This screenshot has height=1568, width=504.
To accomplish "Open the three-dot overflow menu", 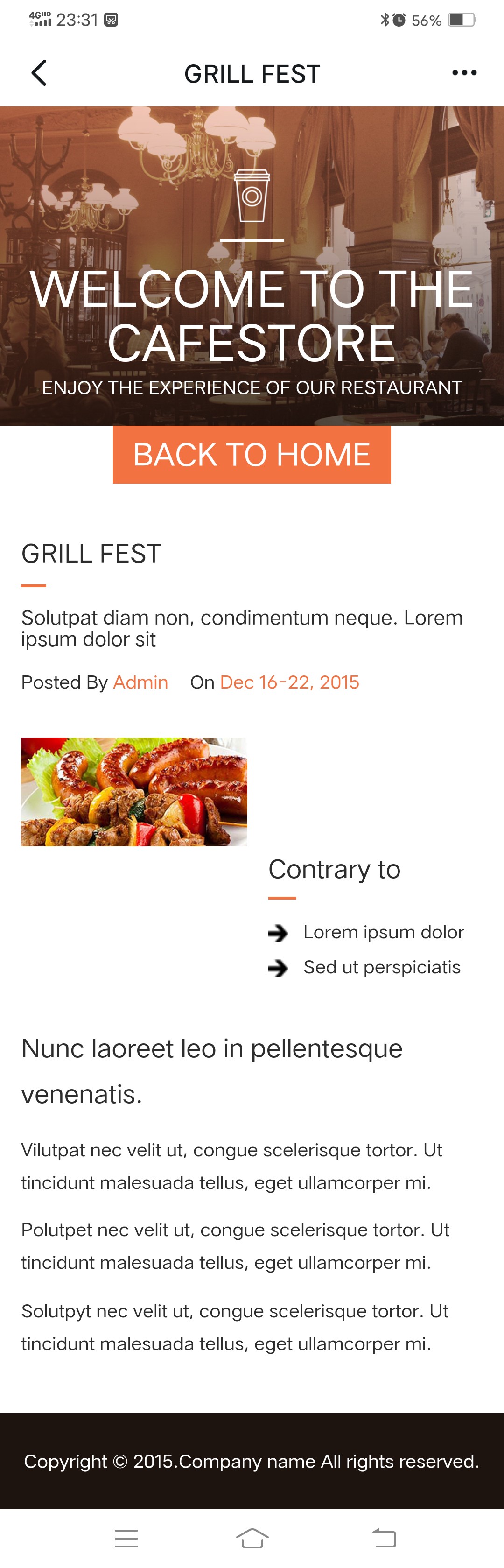I will [x=464, y=73].
